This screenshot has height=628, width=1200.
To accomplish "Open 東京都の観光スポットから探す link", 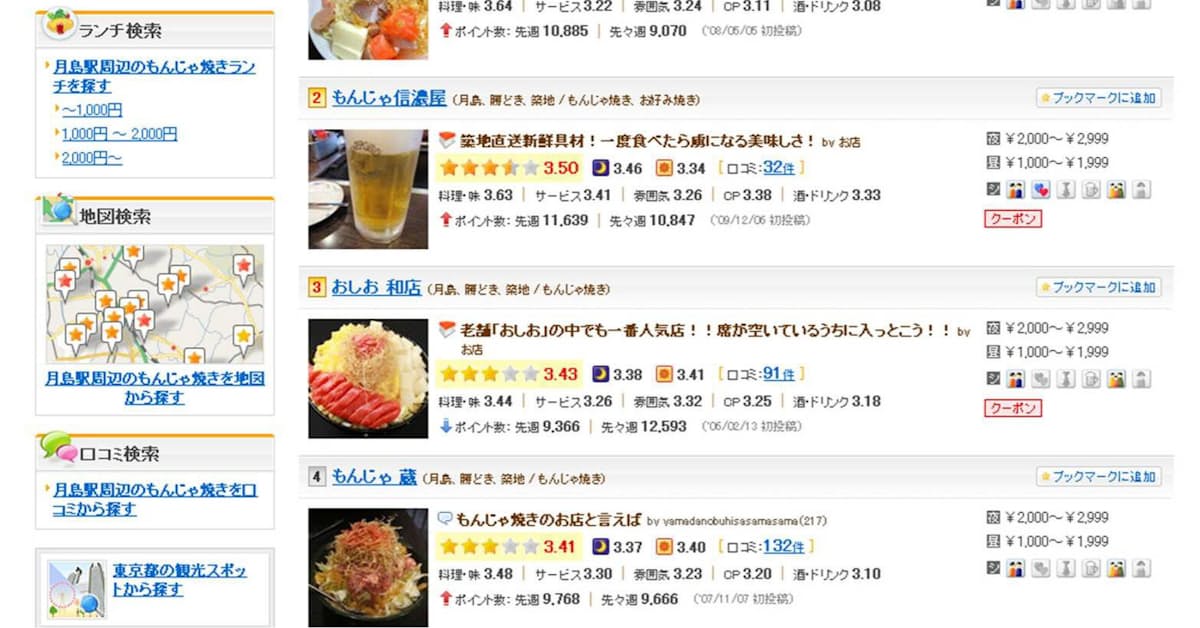I will pos(178,580).
